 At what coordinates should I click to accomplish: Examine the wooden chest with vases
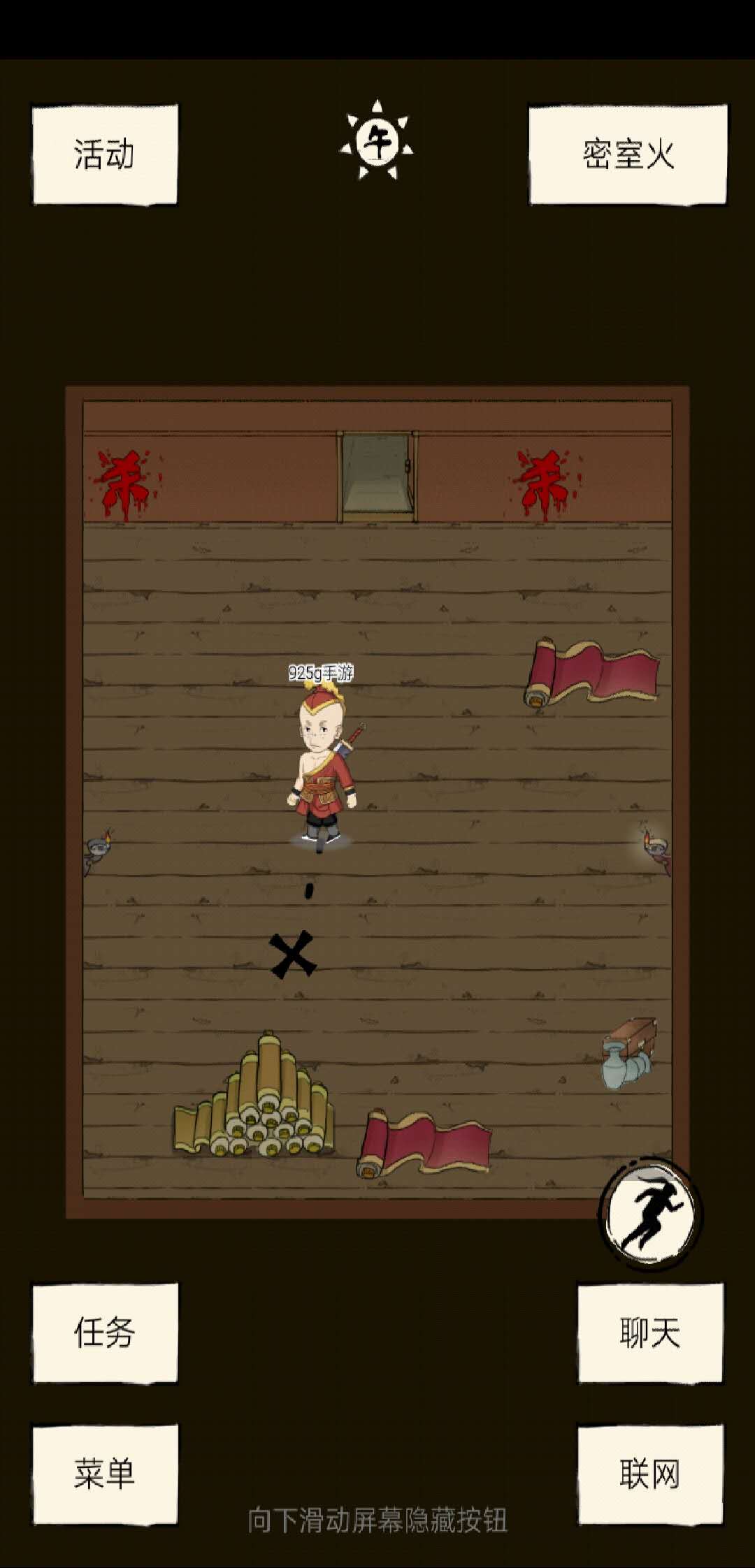[x=629, y=1052]
